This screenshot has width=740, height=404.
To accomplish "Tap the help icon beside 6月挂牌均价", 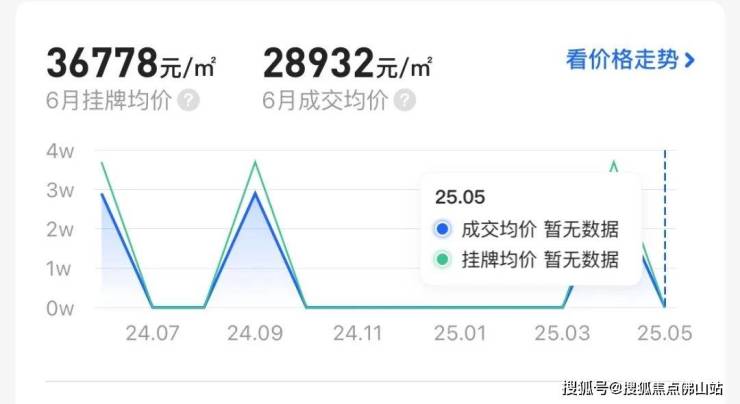I will click(x=187, y=101).
